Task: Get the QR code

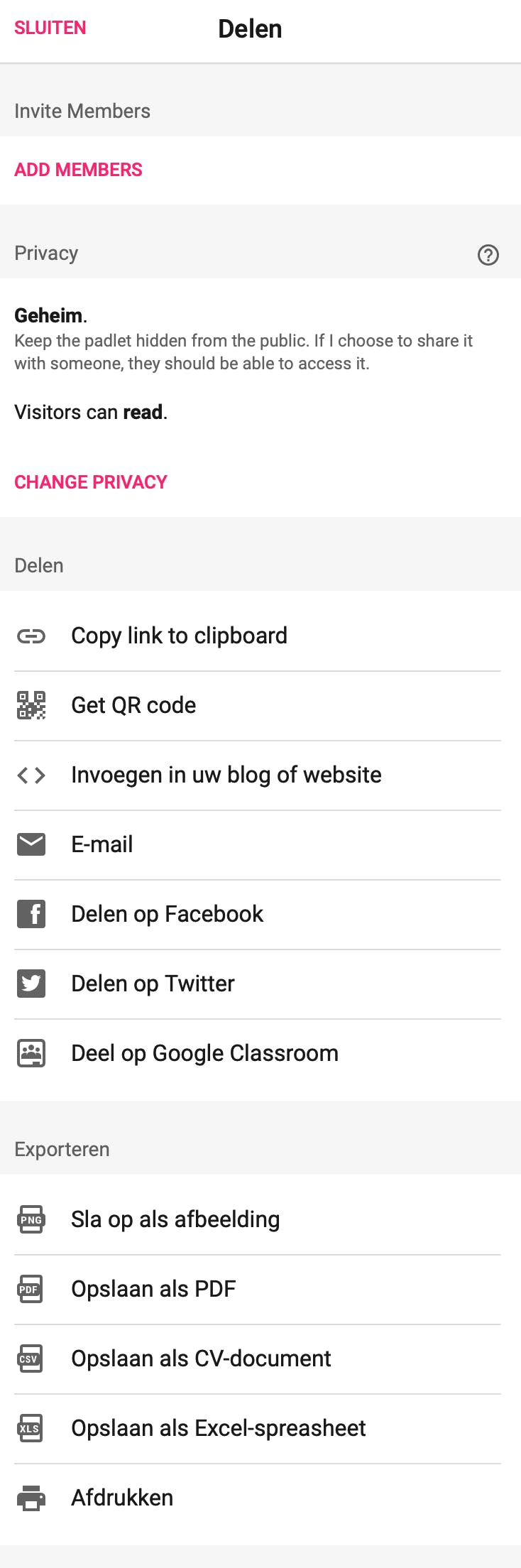Action: (133, 705)
